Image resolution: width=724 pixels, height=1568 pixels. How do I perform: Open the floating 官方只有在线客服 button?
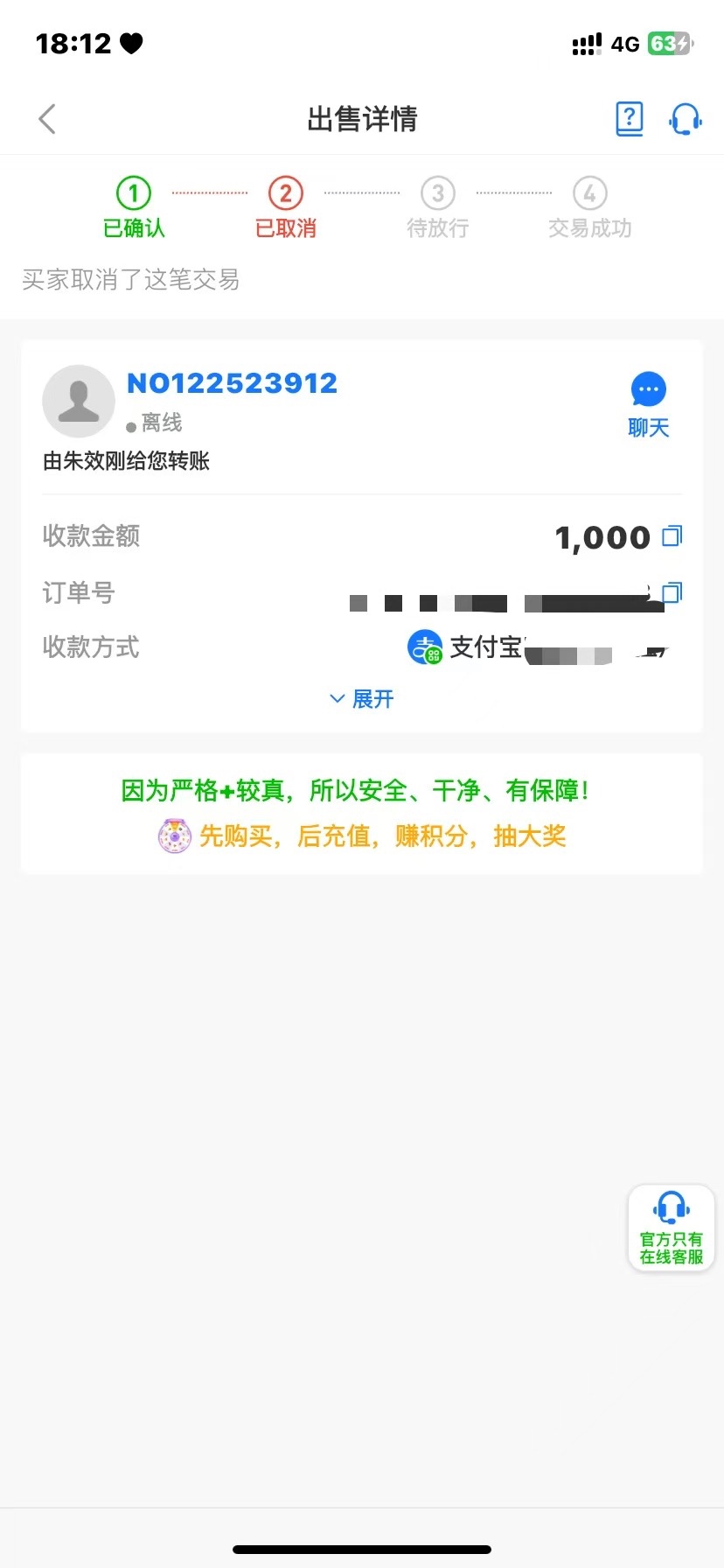[x=671, y=1228]
